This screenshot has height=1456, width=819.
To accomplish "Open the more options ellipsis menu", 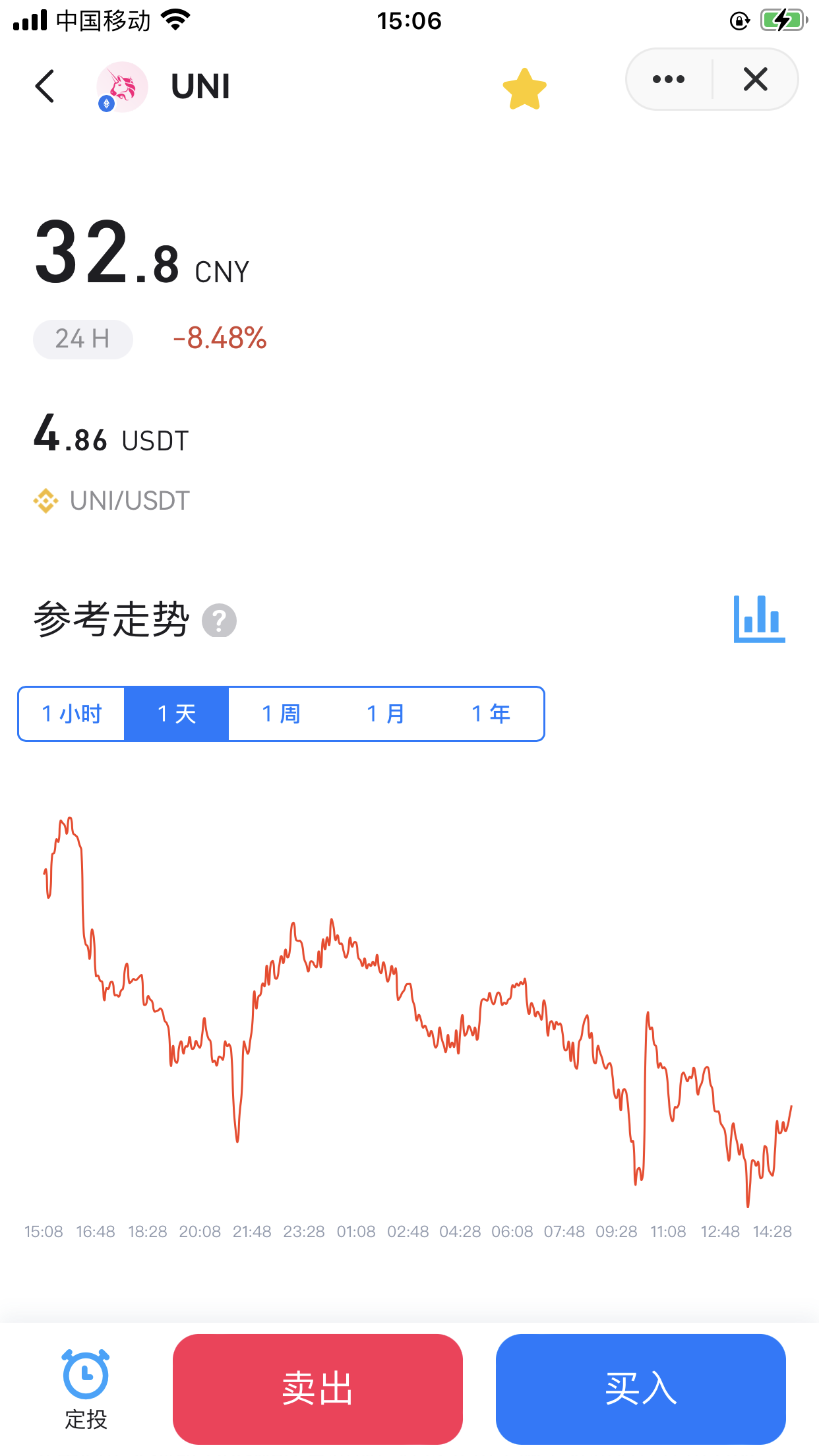I will tap(667, 79).
